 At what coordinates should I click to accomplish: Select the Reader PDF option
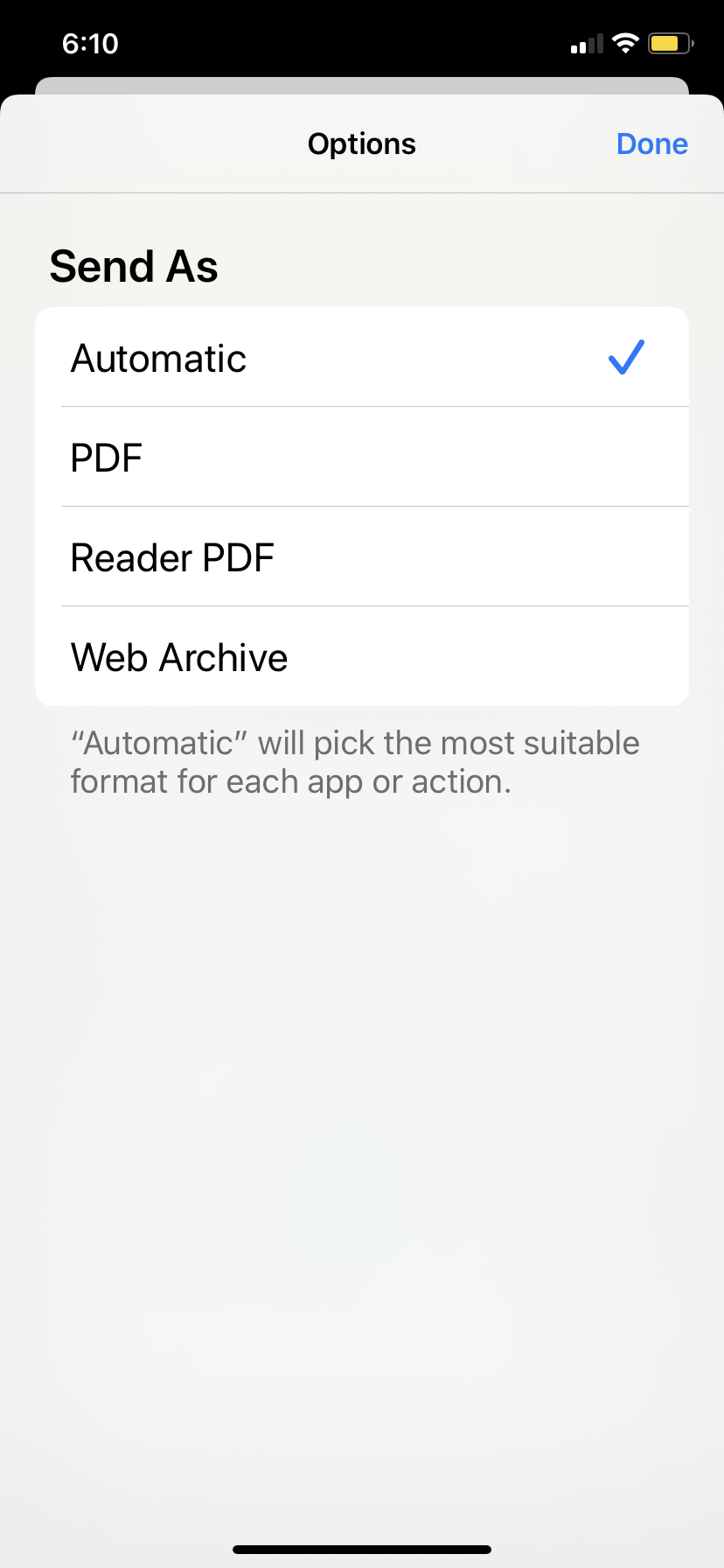[x=361, y=557]
